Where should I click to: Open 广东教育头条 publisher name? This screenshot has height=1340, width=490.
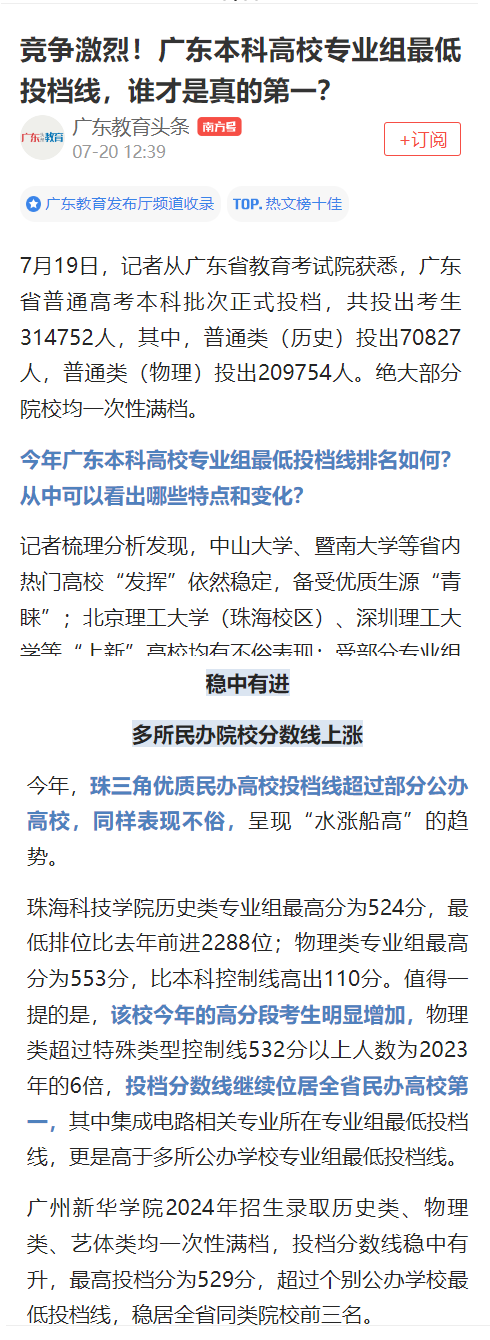[x=131, y=127]
